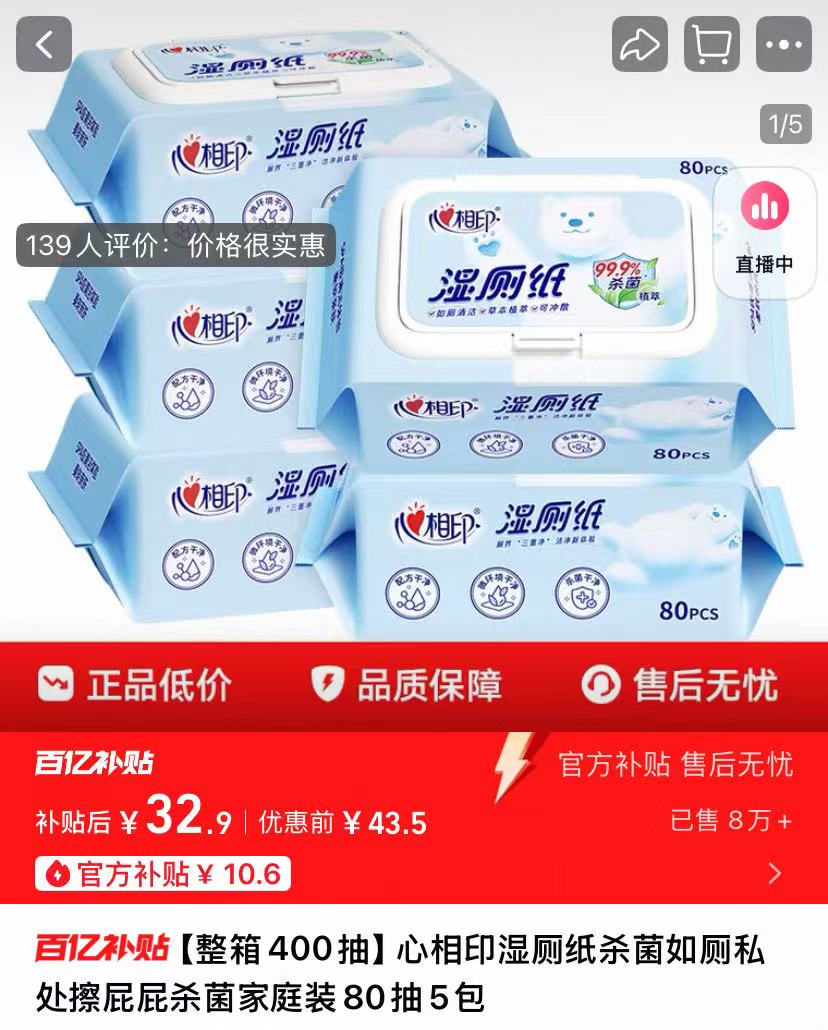Open the shopping cart icon
The height and width of the screenshot is (1030, 828).
(711, 44)
